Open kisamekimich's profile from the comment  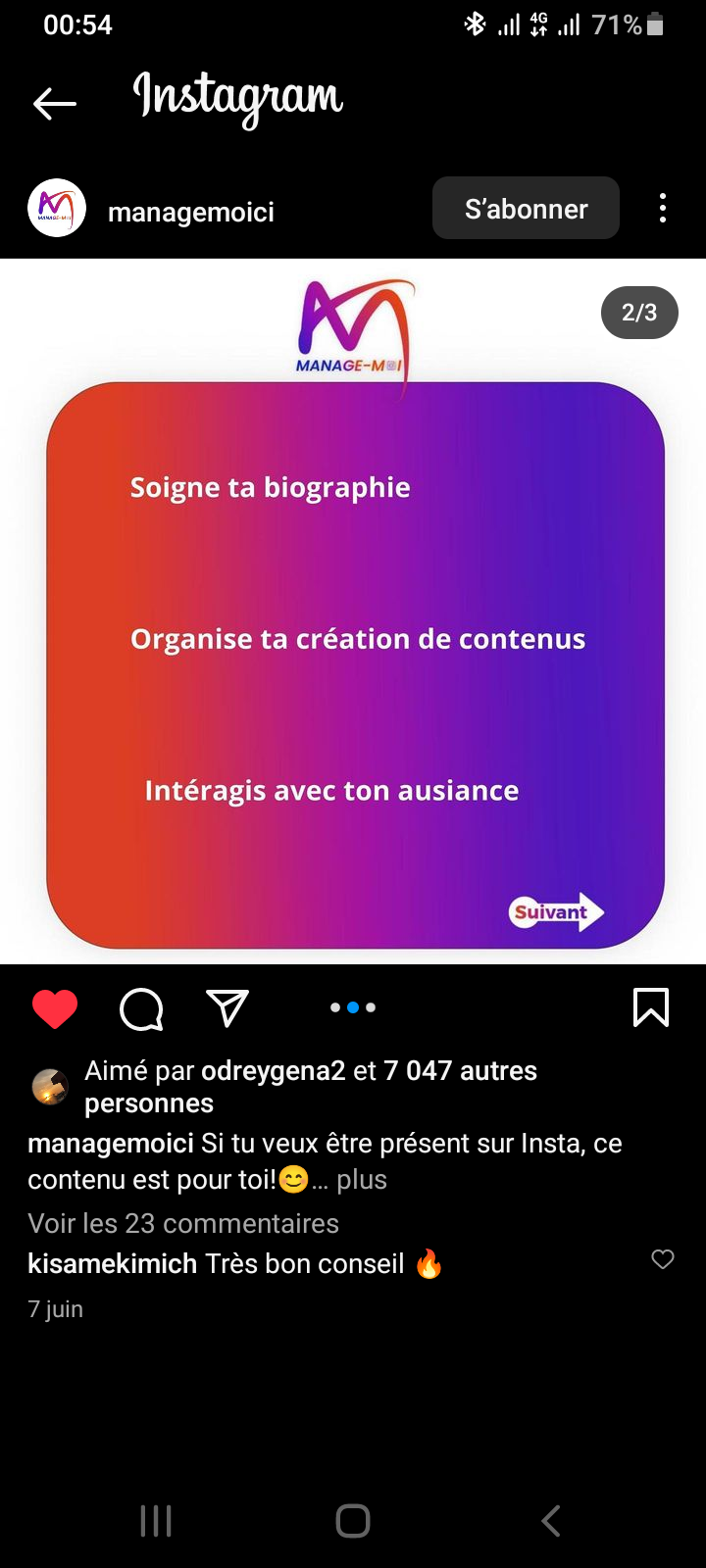[x=113, y=1264]
